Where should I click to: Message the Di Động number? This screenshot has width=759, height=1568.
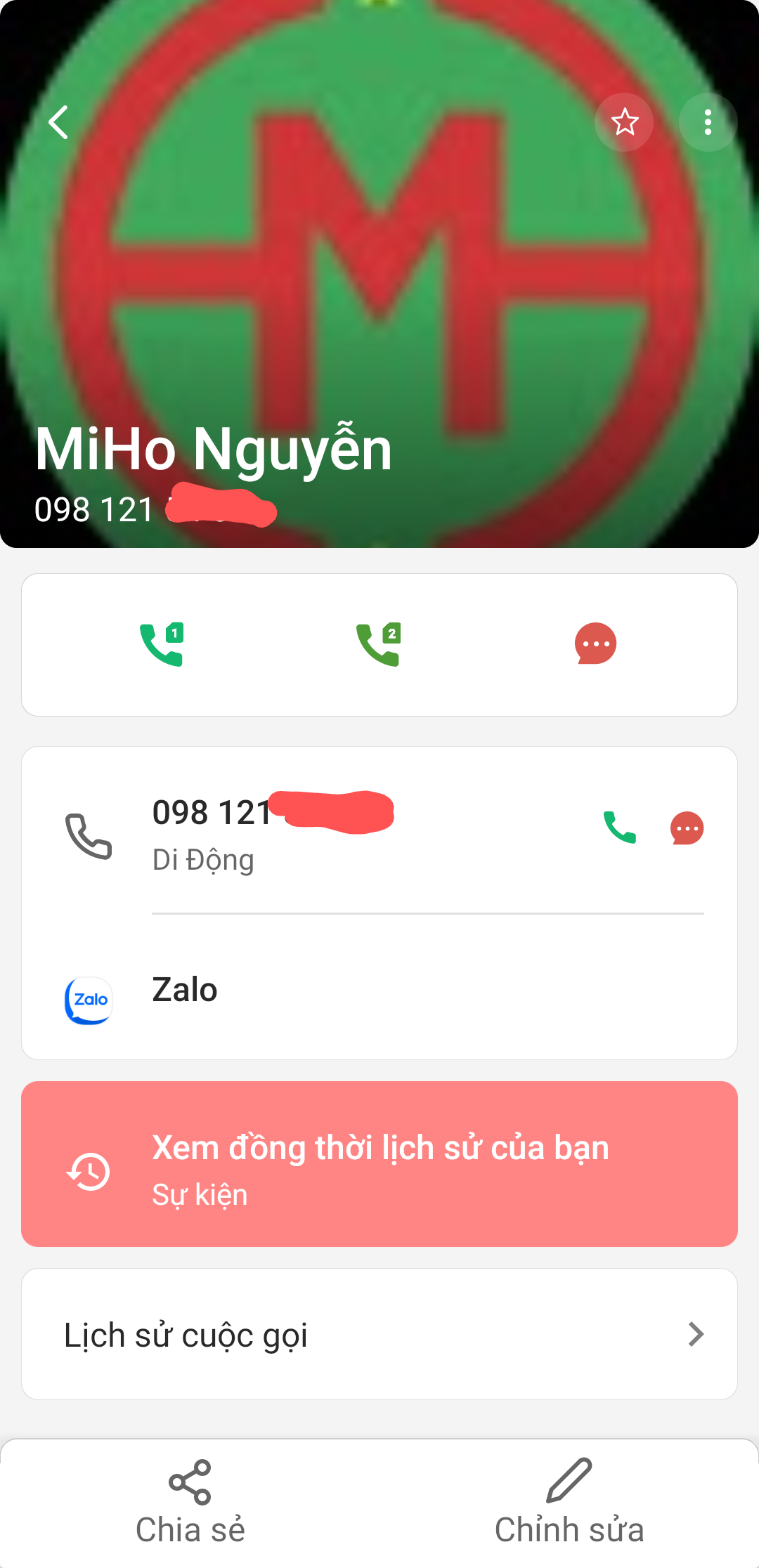(x=687, y=828)
